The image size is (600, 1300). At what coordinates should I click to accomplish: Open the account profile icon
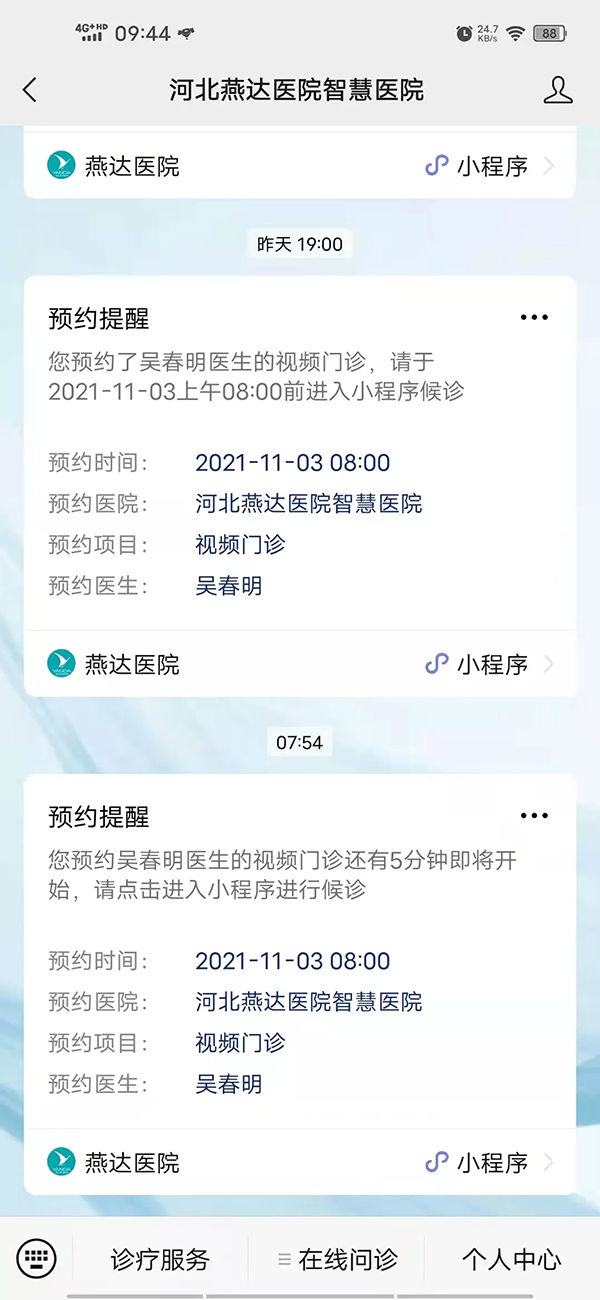pyautogui.click(x=558, y=90)
